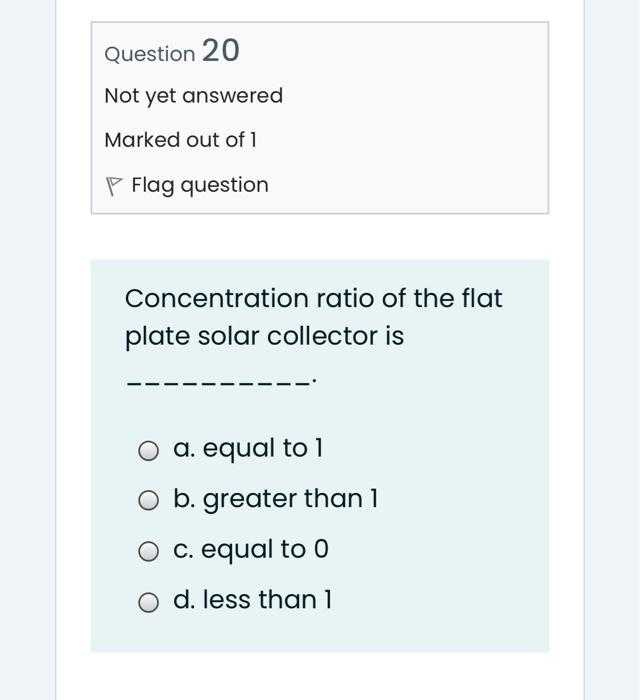Choose option b. greater than 1
Viewport: 640px width, 700px height.
(148, 501)
